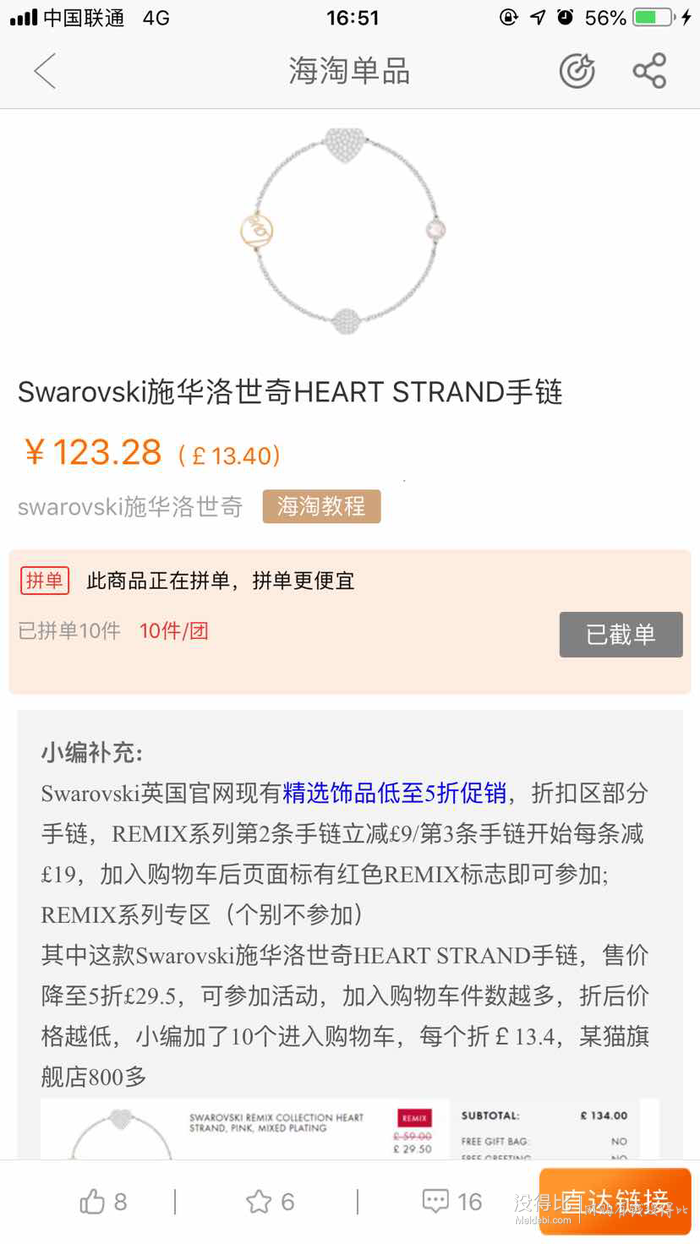Tap the 直达链接 button
The image size is (700, 1244).
coord(614,1201)
